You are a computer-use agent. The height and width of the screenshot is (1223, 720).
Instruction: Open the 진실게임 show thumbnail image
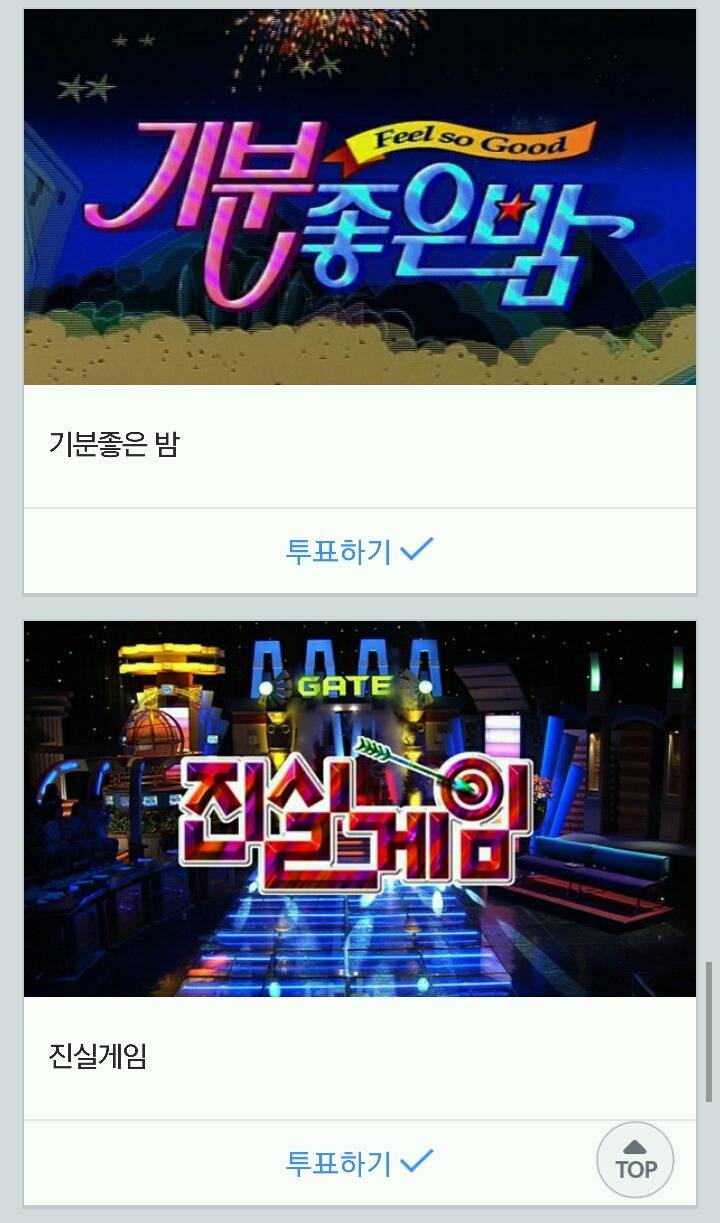(x=360, y=810)
